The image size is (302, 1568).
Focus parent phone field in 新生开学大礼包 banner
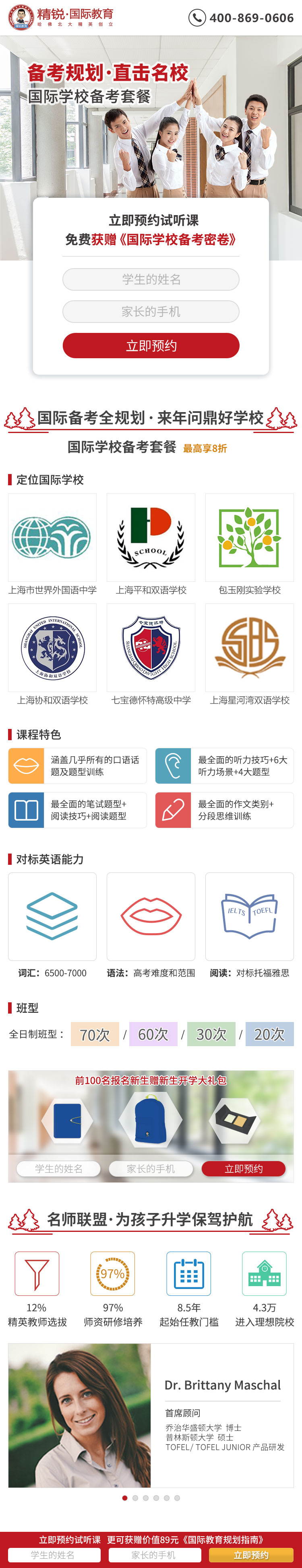pyautogui.click(x=151, y=1169)
